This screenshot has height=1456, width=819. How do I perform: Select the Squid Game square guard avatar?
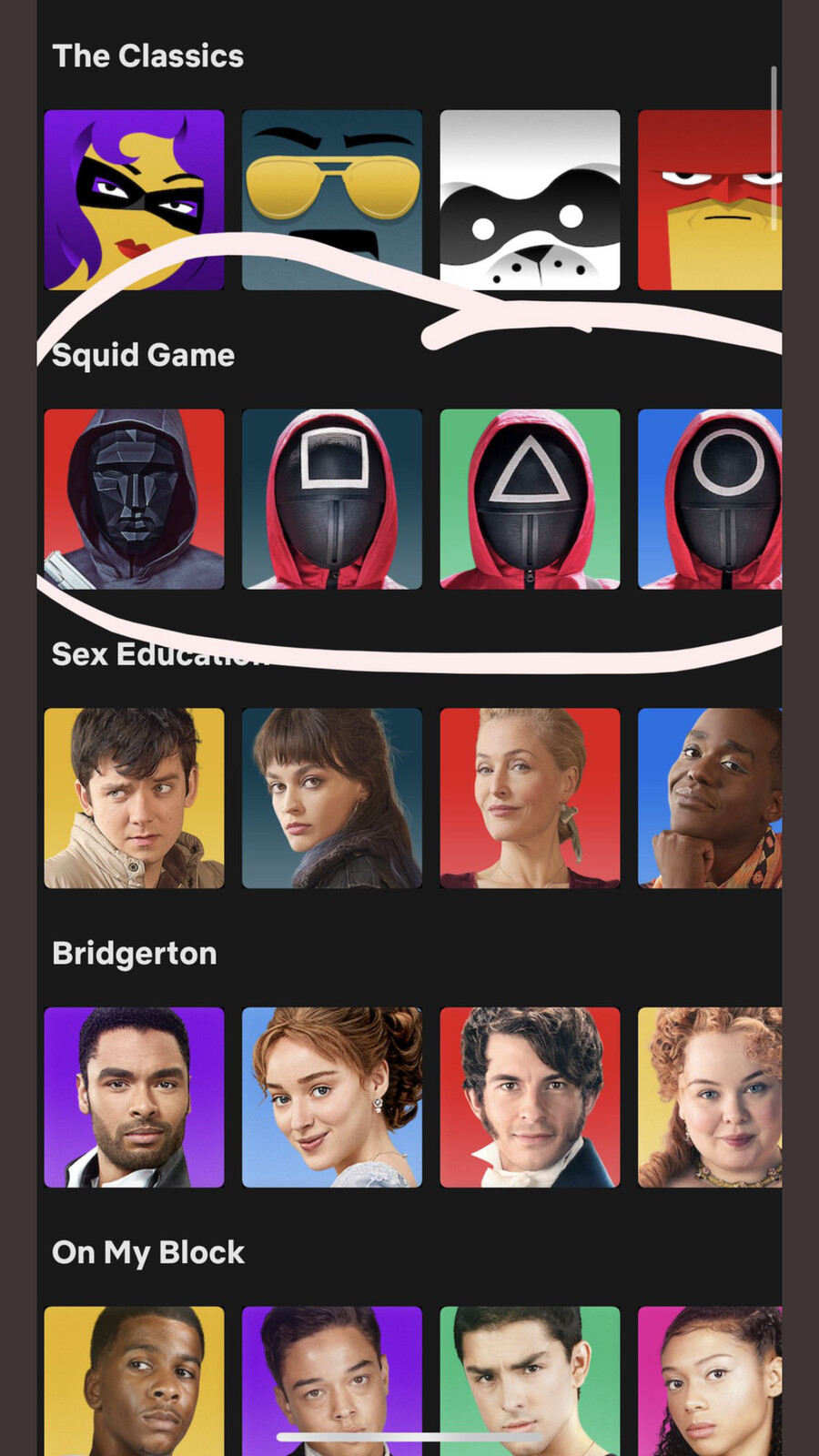(x=332, y=499)
